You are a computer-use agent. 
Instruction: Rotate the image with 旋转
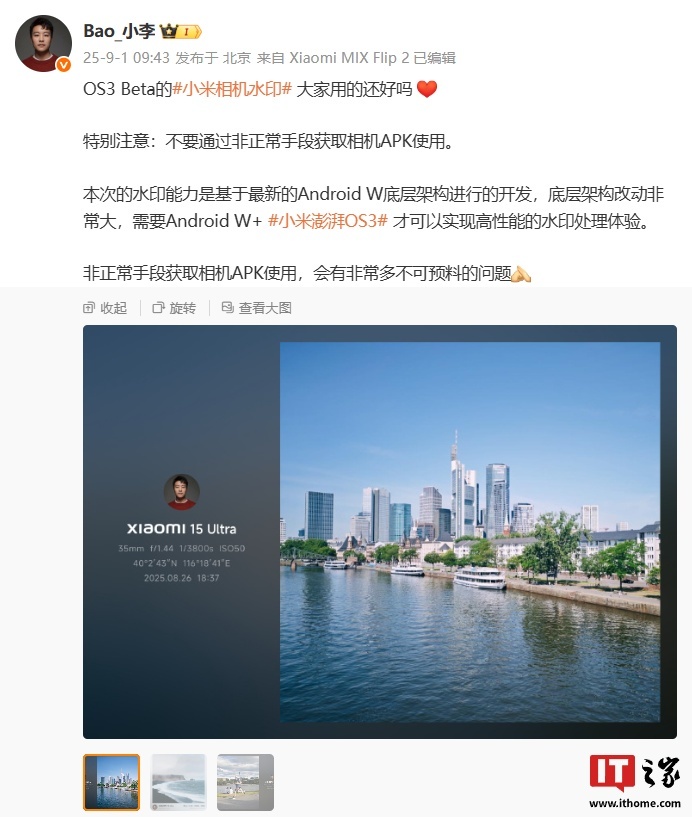[x=174, y=308]
